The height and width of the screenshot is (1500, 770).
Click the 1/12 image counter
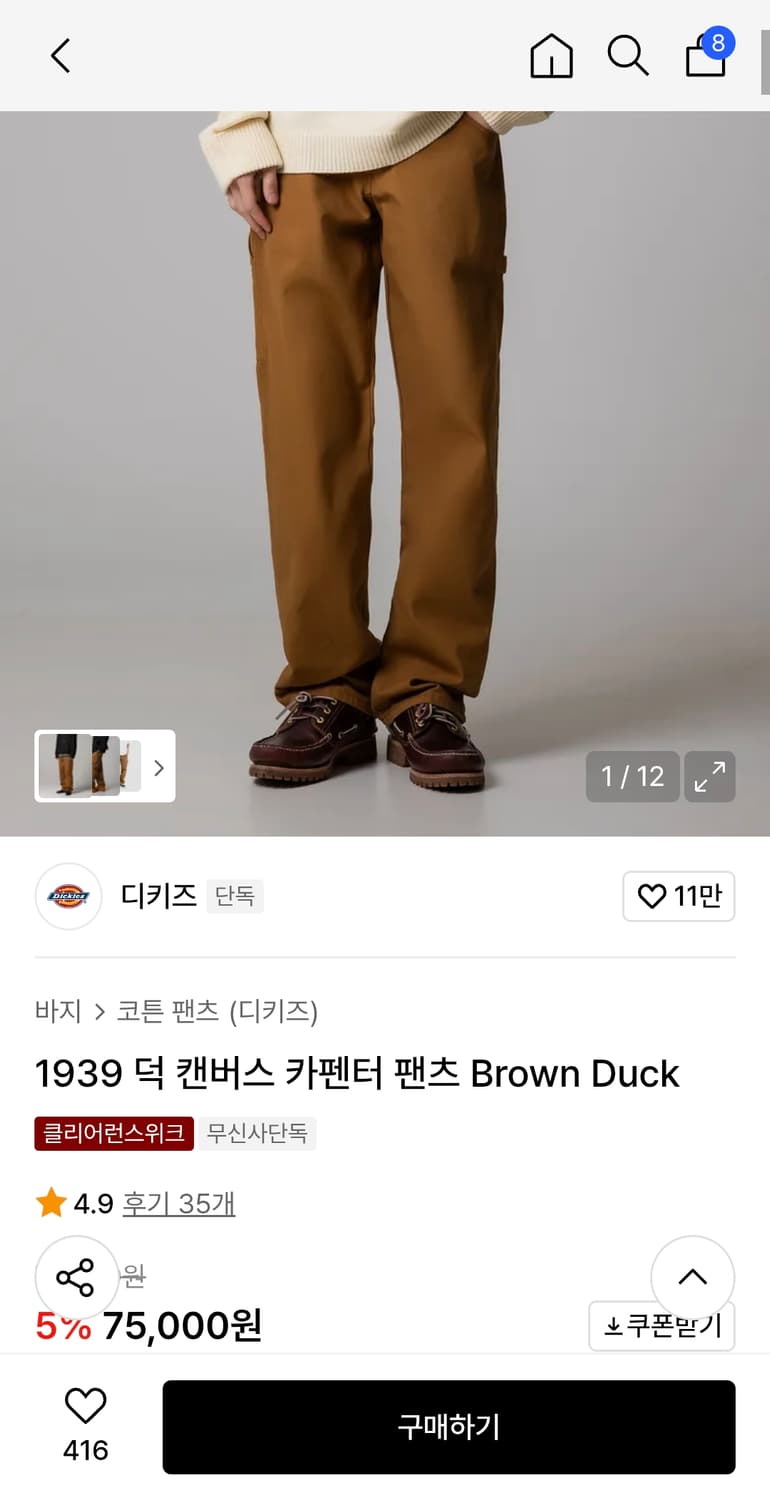point(632,776)
